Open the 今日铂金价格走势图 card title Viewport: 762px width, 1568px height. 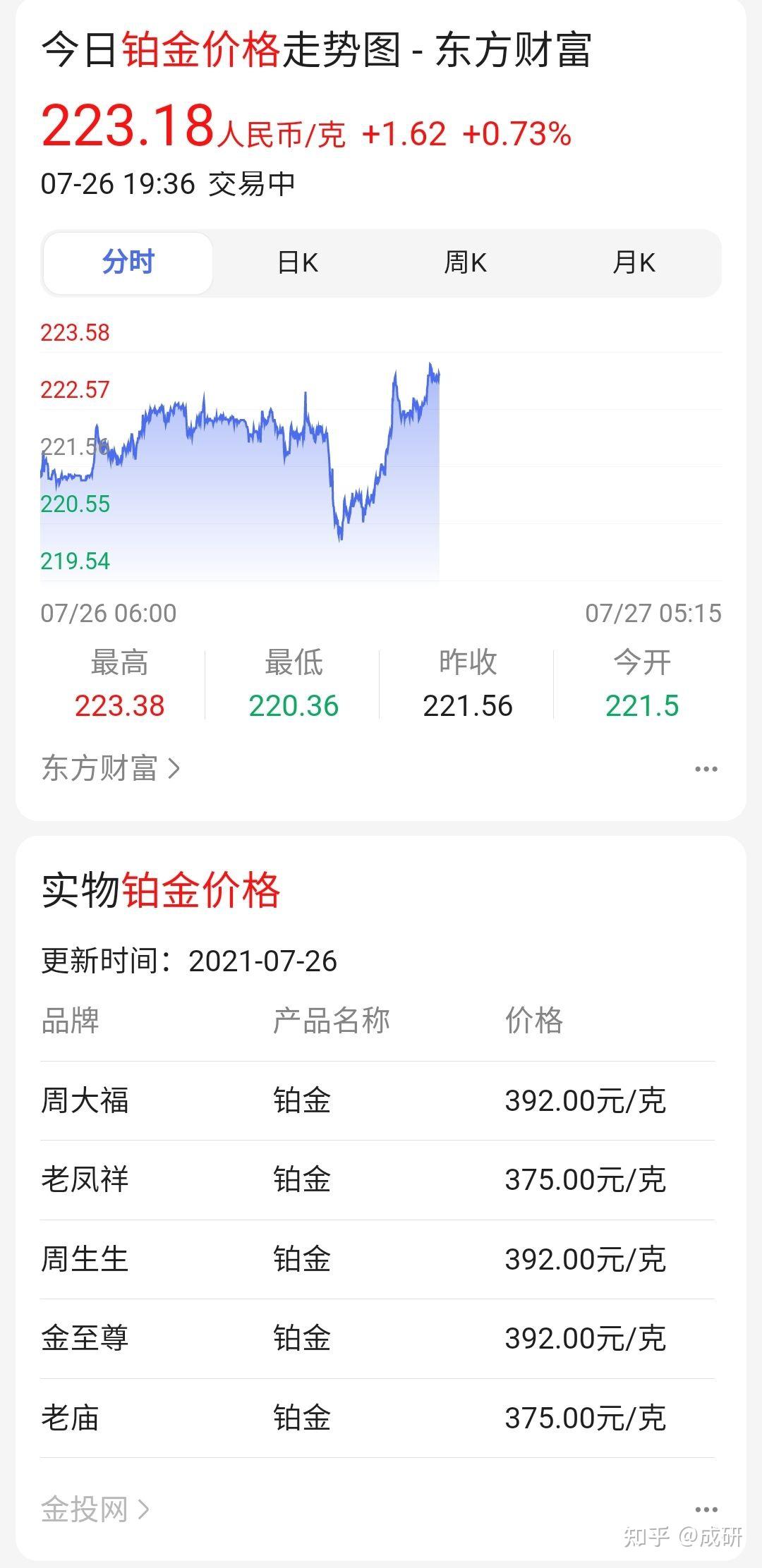pos(316,50)
